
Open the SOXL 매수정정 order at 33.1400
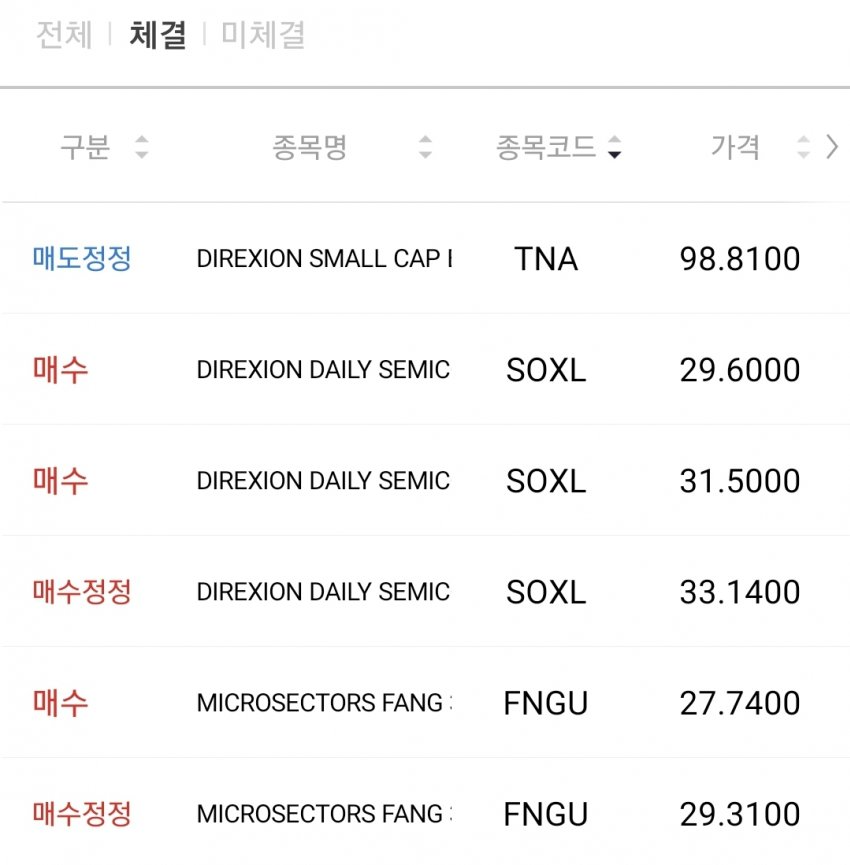[425, 591]
